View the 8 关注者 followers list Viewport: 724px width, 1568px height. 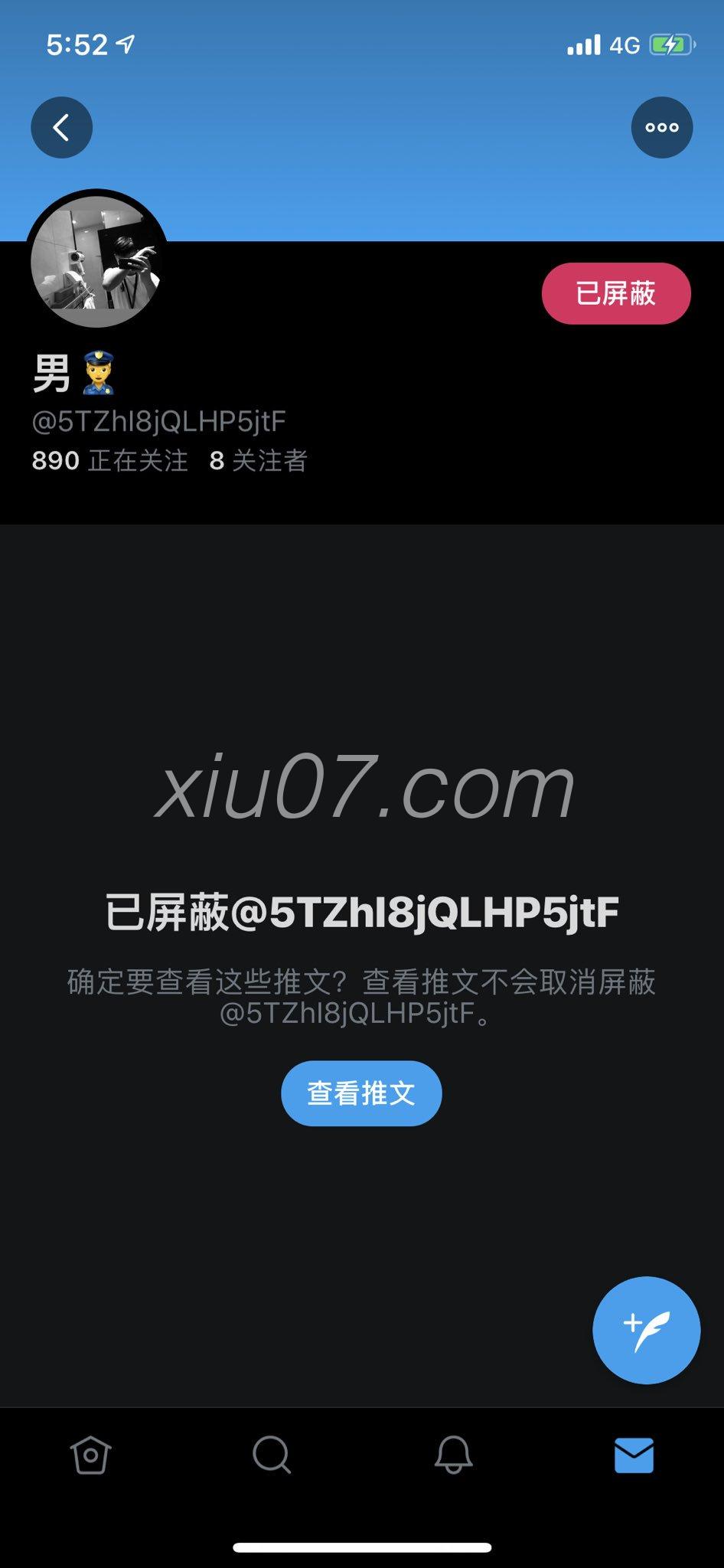259,461
